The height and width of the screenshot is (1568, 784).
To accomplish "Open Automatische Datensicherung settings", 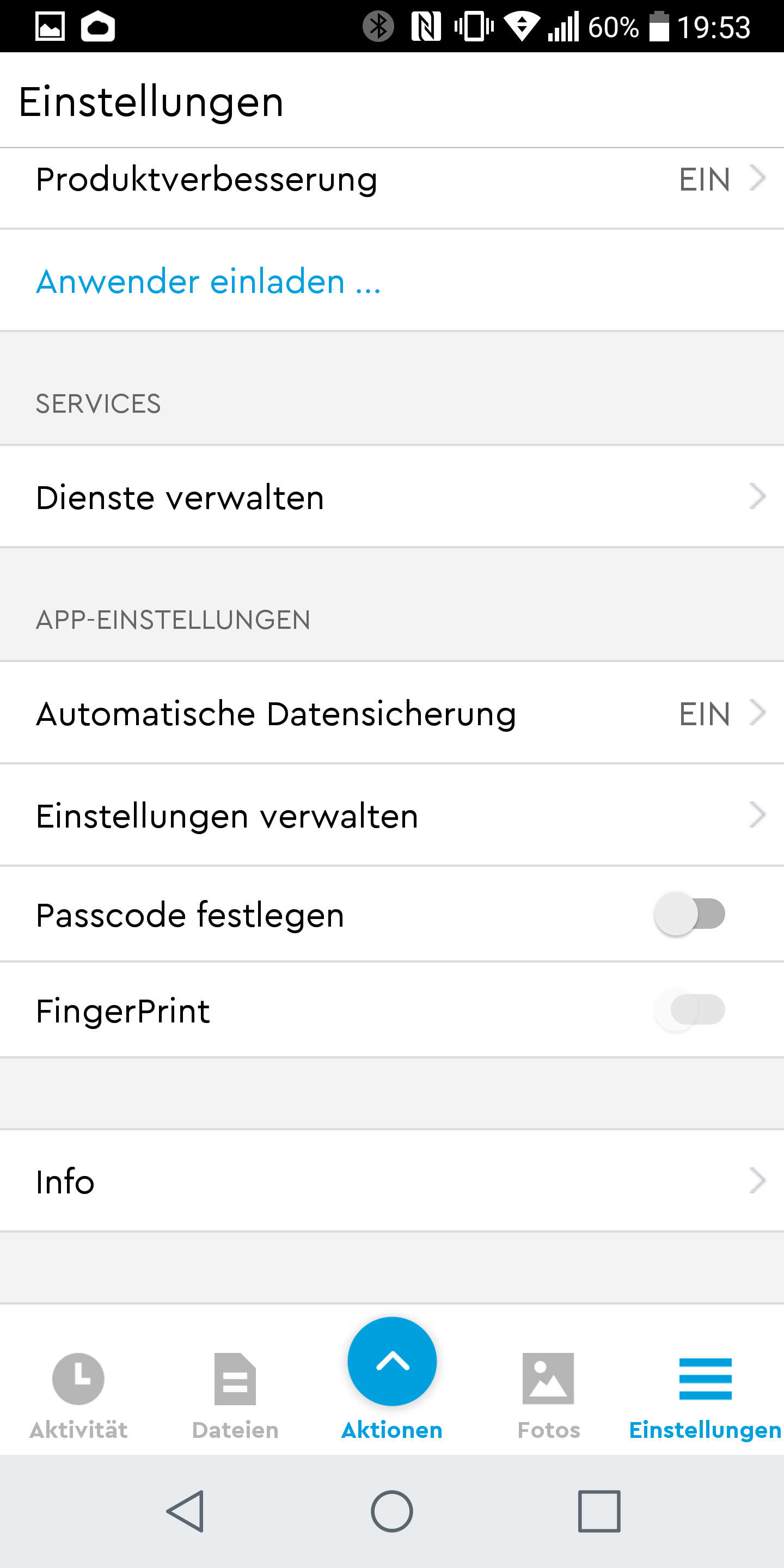I will click(x=392, y=713).
